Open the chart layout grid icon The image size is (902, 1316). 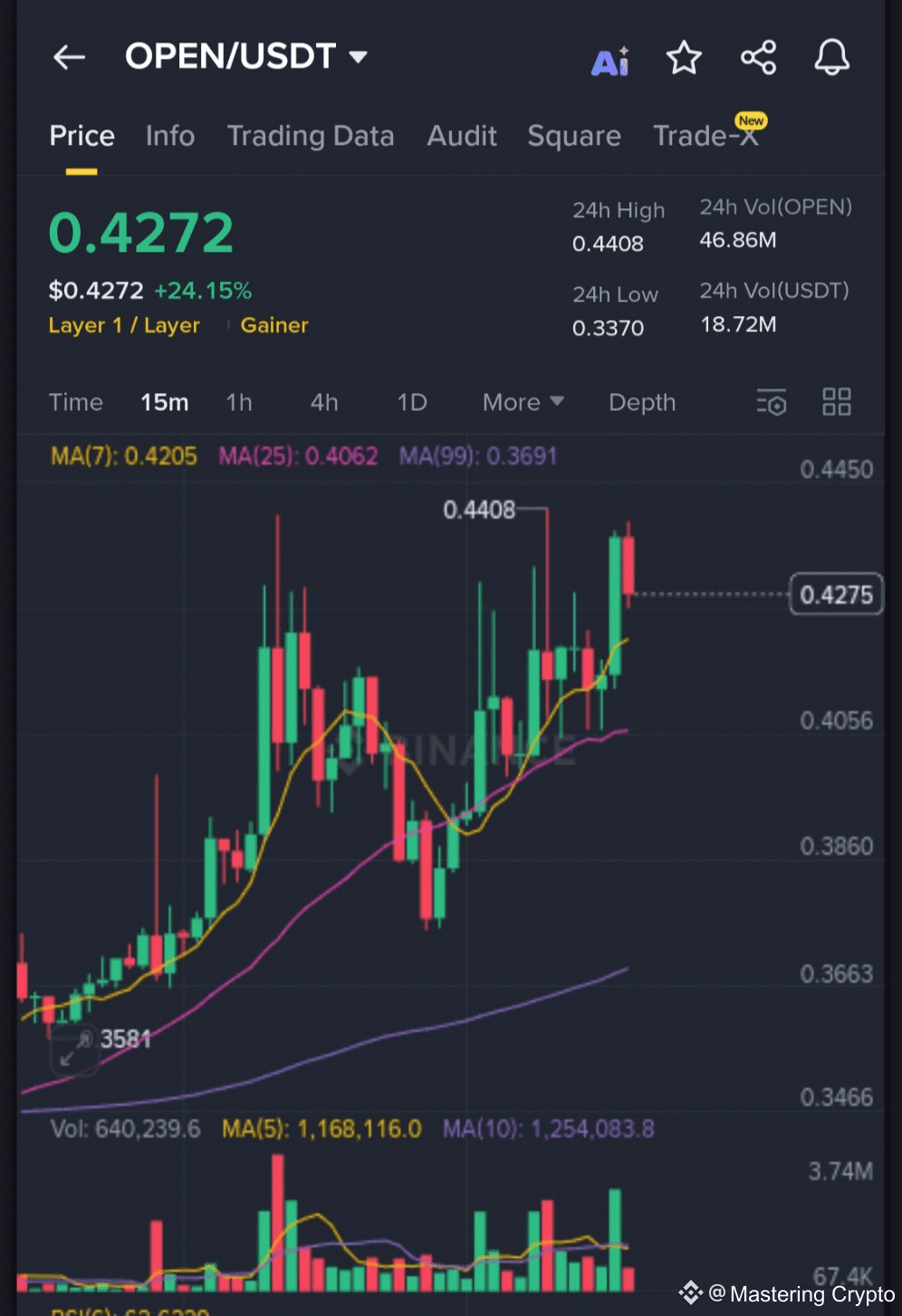[836, 402]
